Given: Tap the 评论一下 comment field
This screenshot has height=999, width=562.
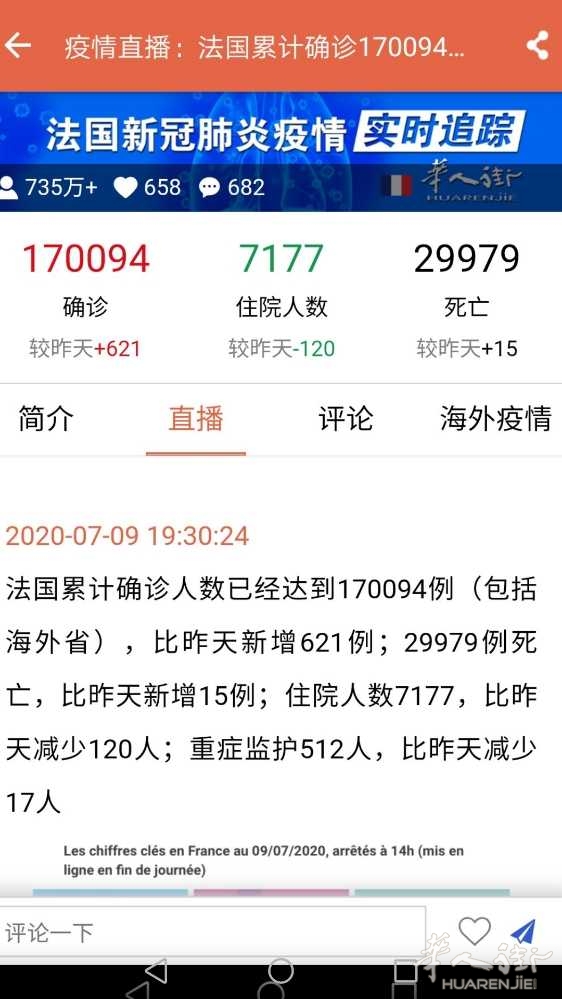Looking at the screenshot, I should [213, 933].
